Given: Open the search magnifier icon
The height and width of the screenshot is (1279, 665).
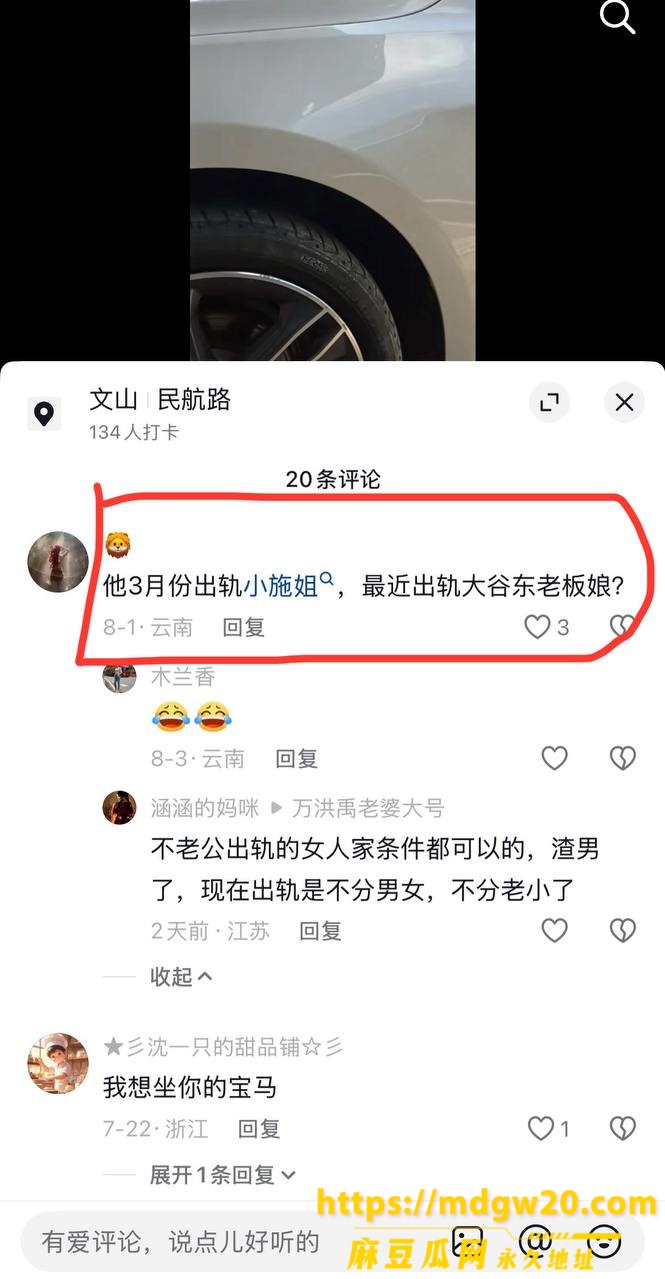Looking at the screenshot, I should point(617,17).
